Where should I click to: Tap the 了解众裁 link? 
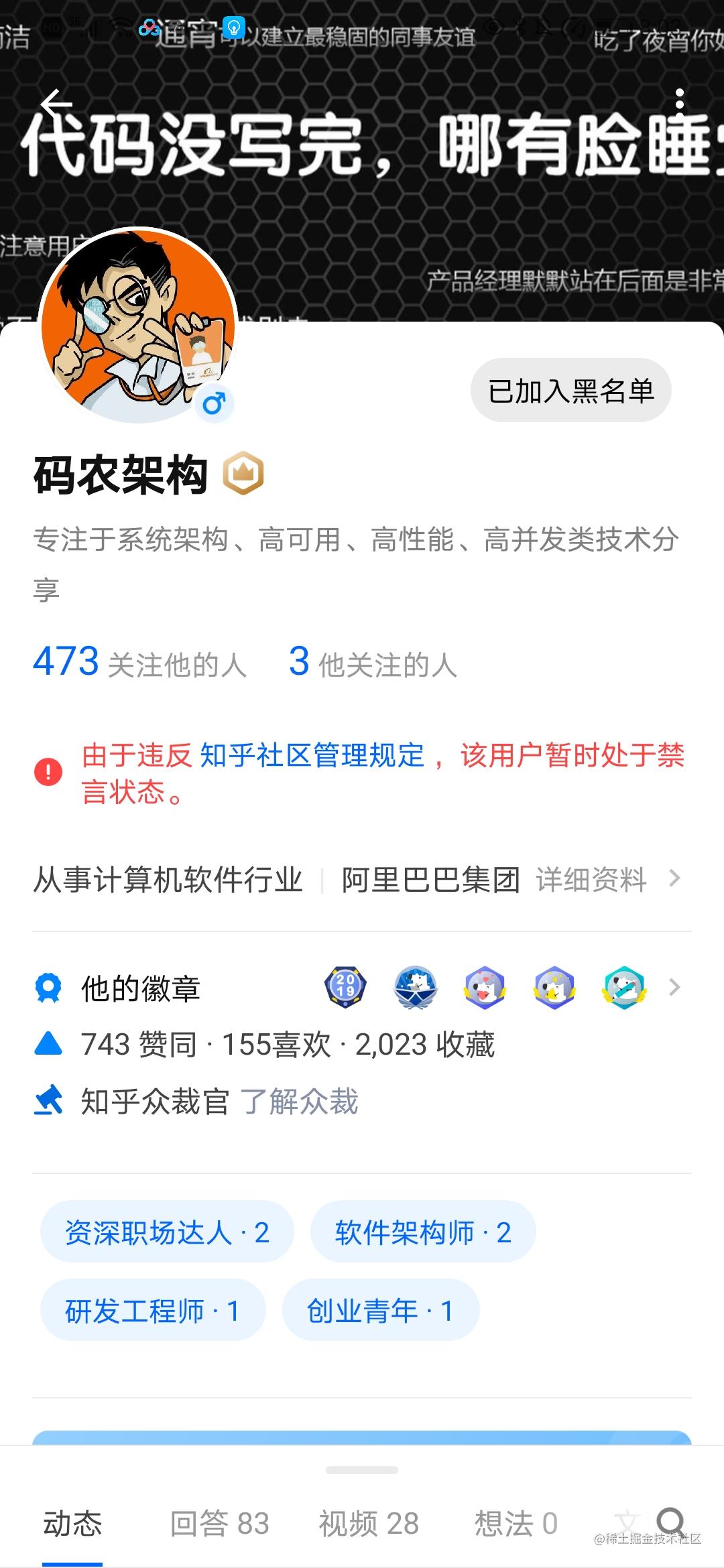tap(299, 1102)
